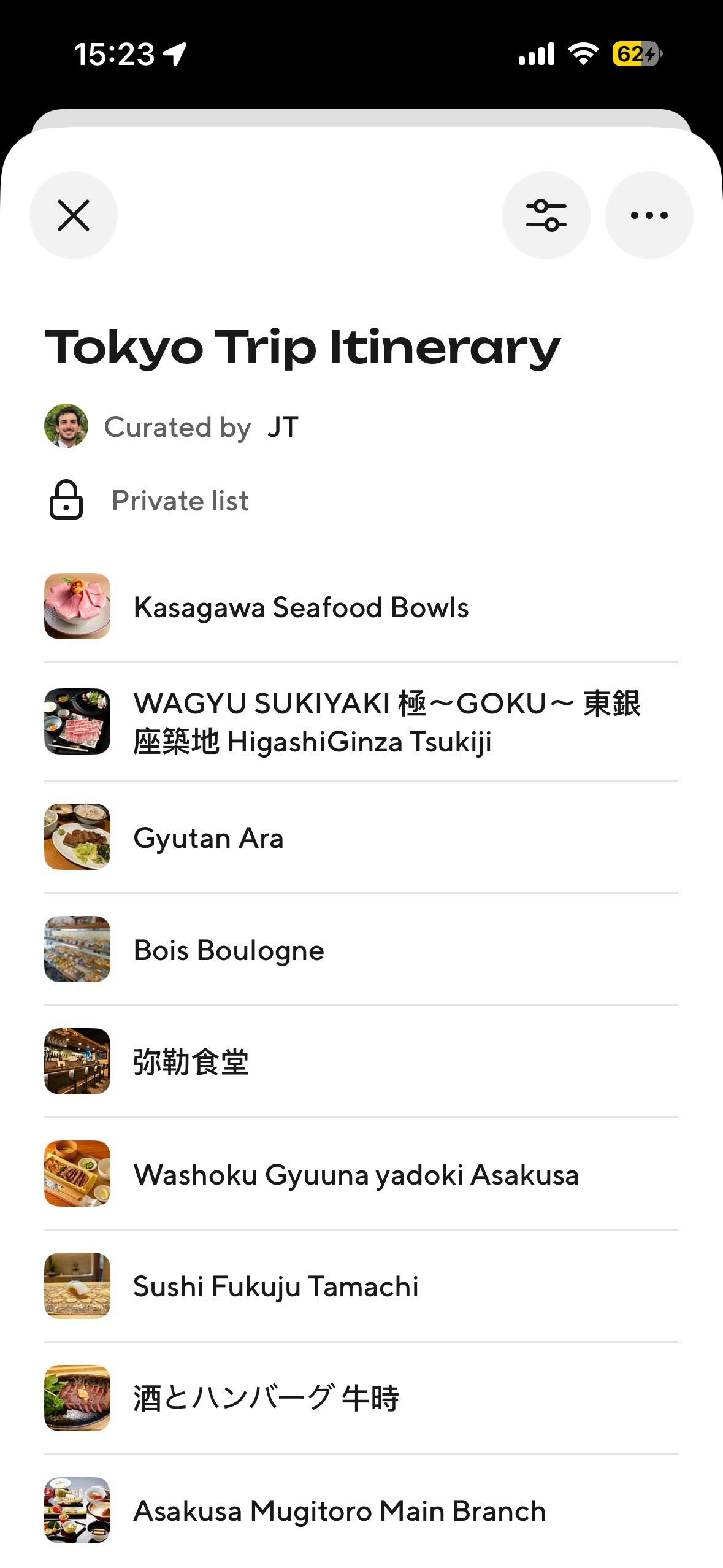Open Sushi Fukuju Tamachi
The image size is (723, 1568).
[276, 1286]
